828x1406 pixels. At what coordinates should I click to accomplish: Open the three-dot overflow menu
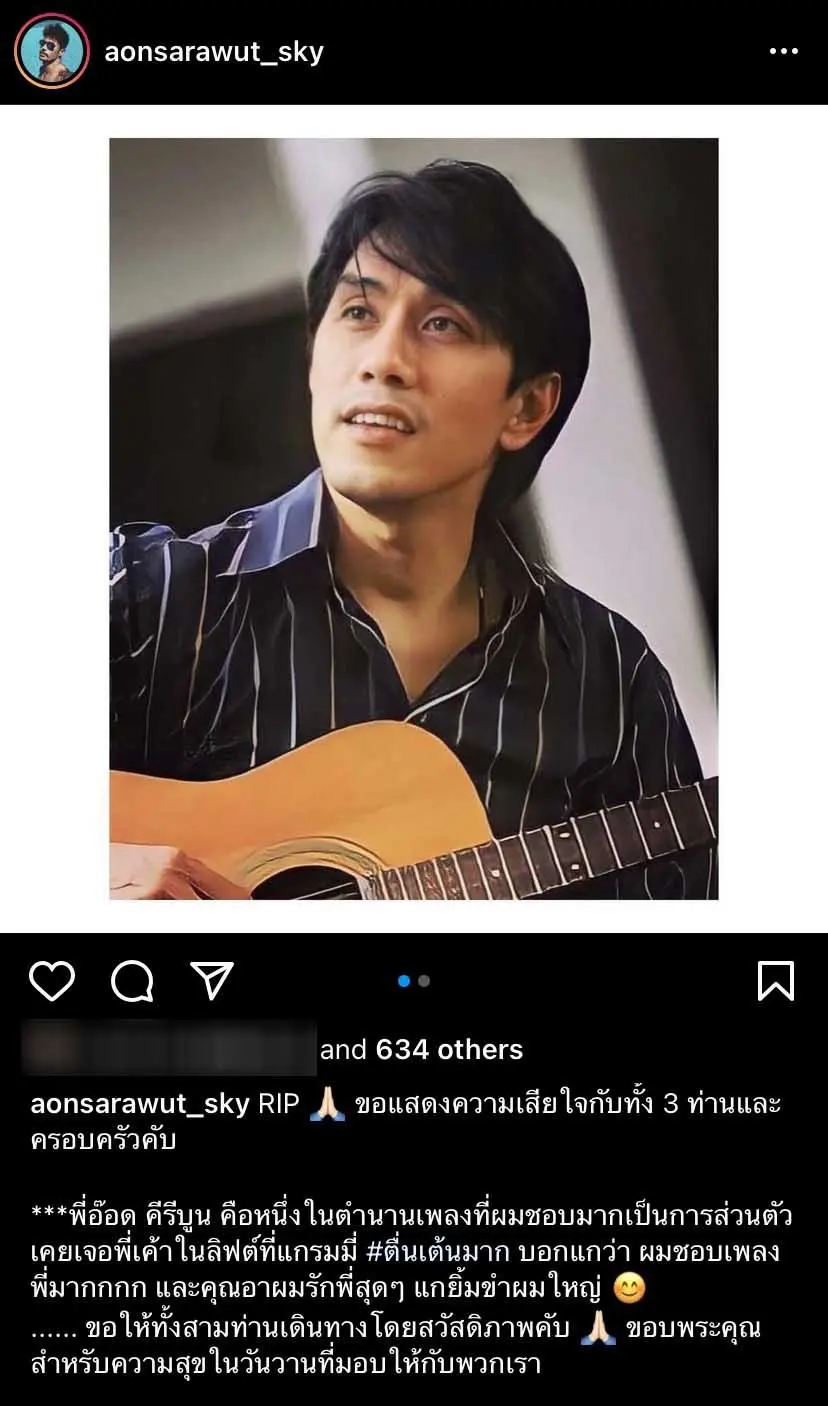coord(783,51)
